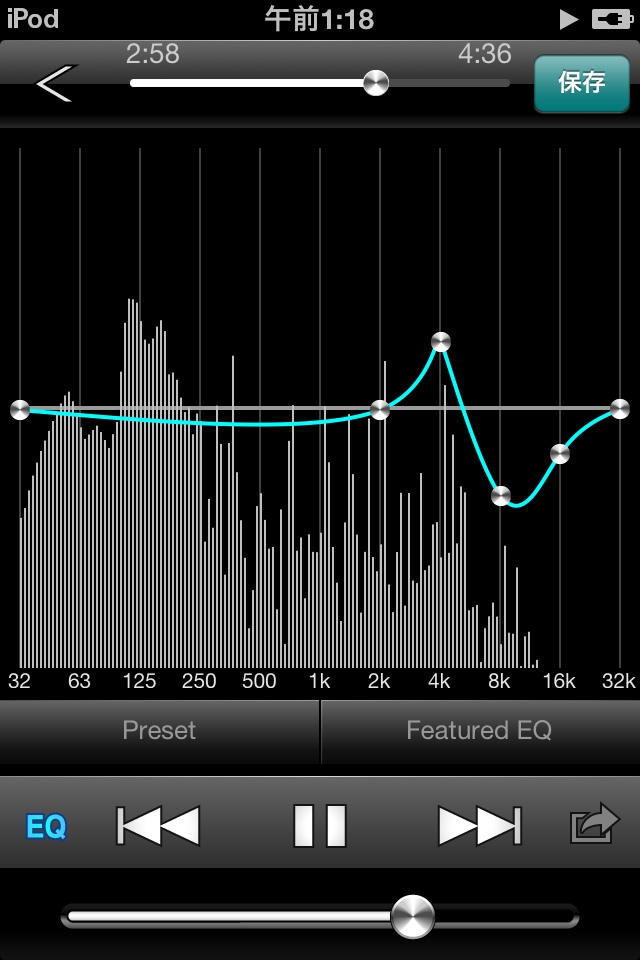
Task: Tap the 保存 save button
Action: coord(581,83)
